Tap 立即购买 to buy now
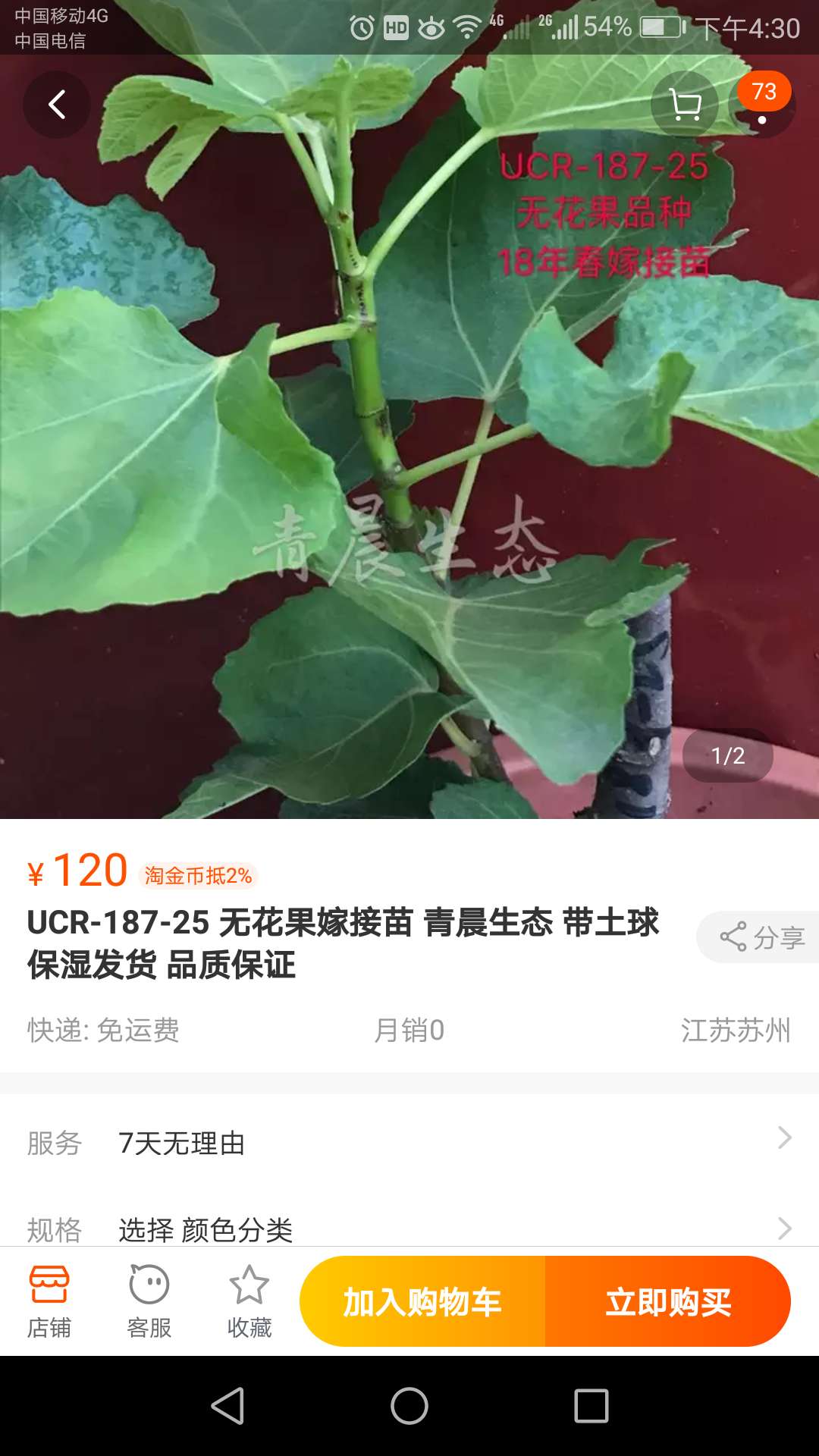819x1456 pixels. tap(668, 1301)
